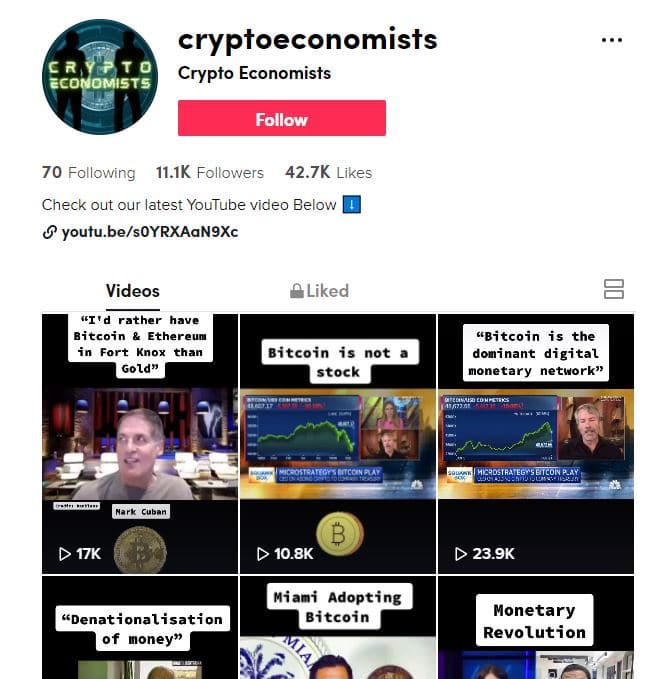Screen dimensions: 655x679
Task: Play the Mark Cuban Fort Knox video
Action: pyautogui.click(x=140, y=444)
